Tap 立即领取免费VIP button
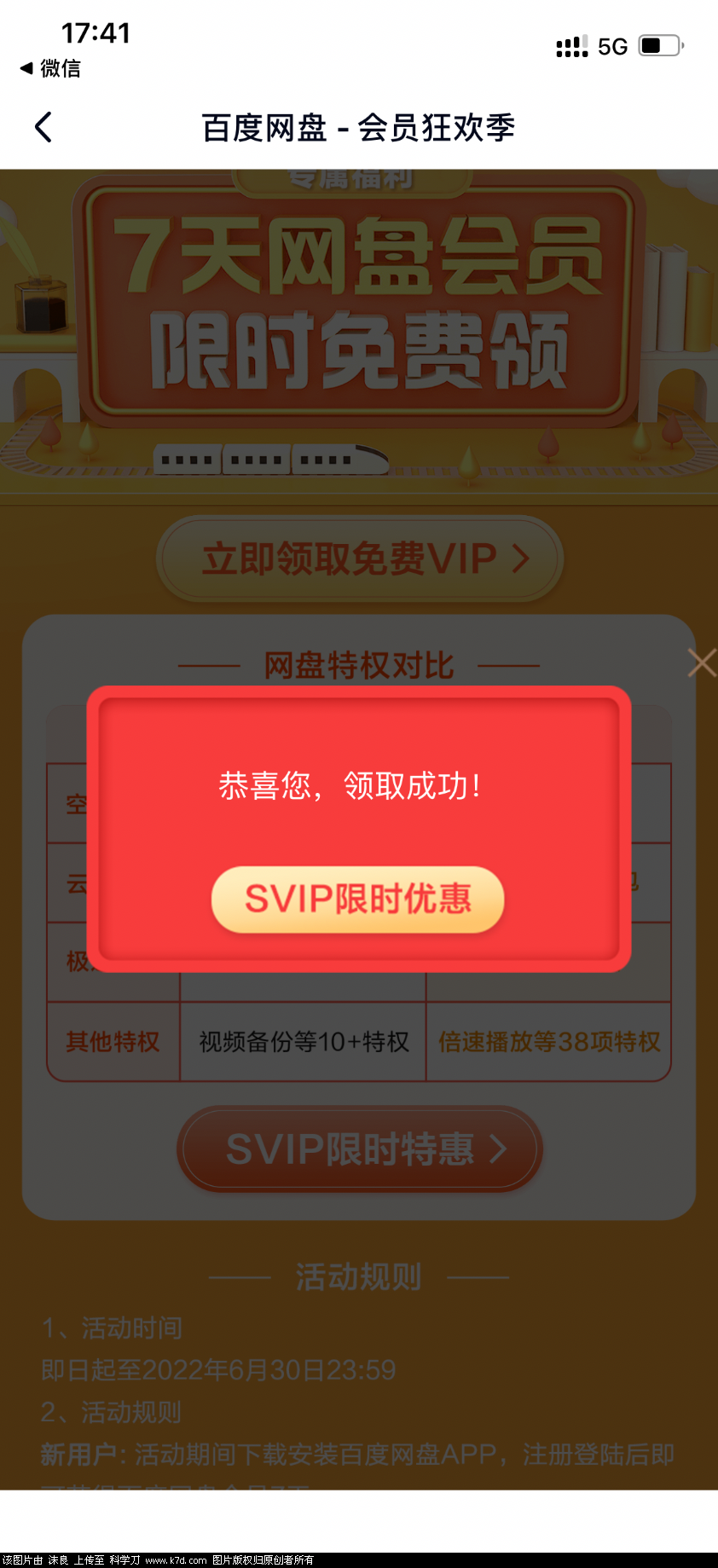 point(360,559)
